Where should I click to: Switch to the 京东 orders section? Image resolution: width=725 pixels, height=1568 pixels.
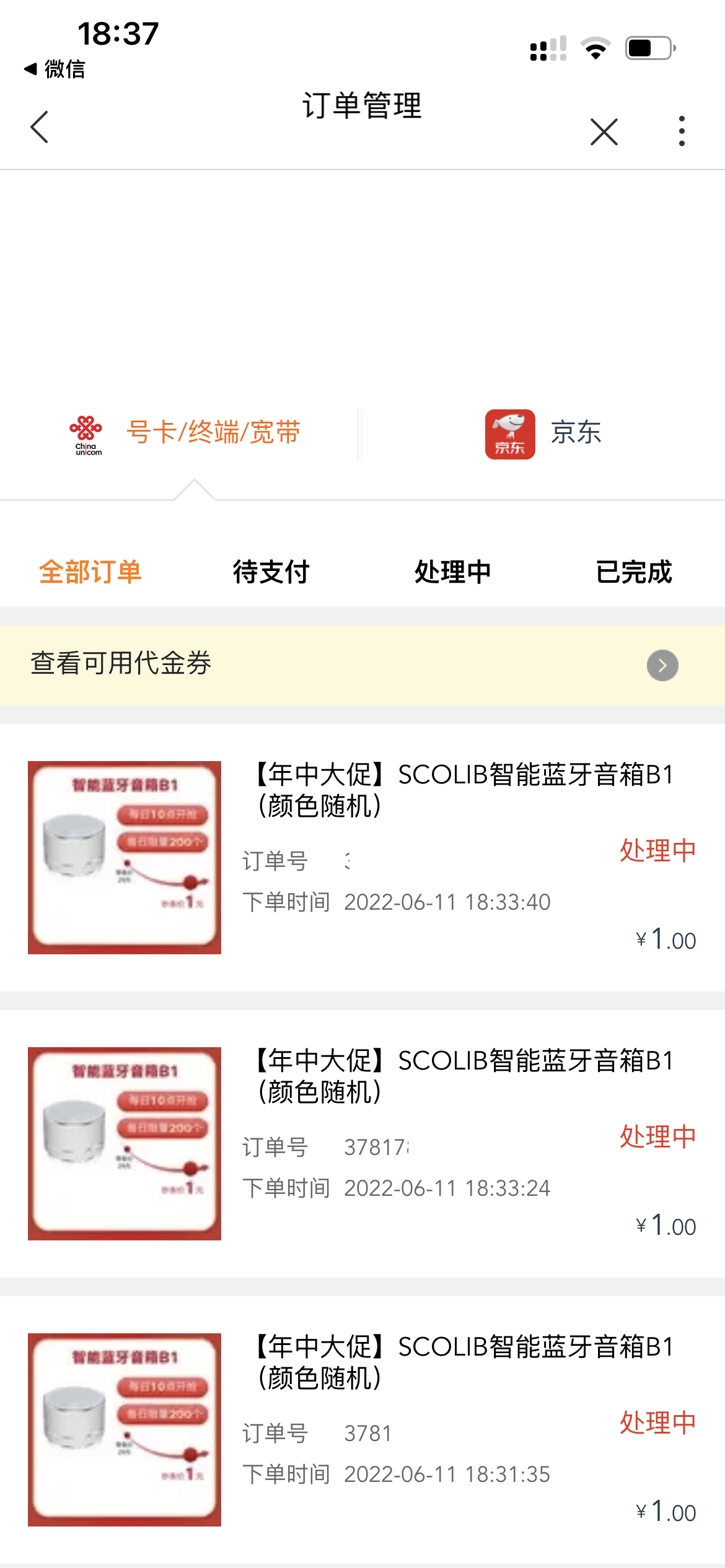(543, 433)
